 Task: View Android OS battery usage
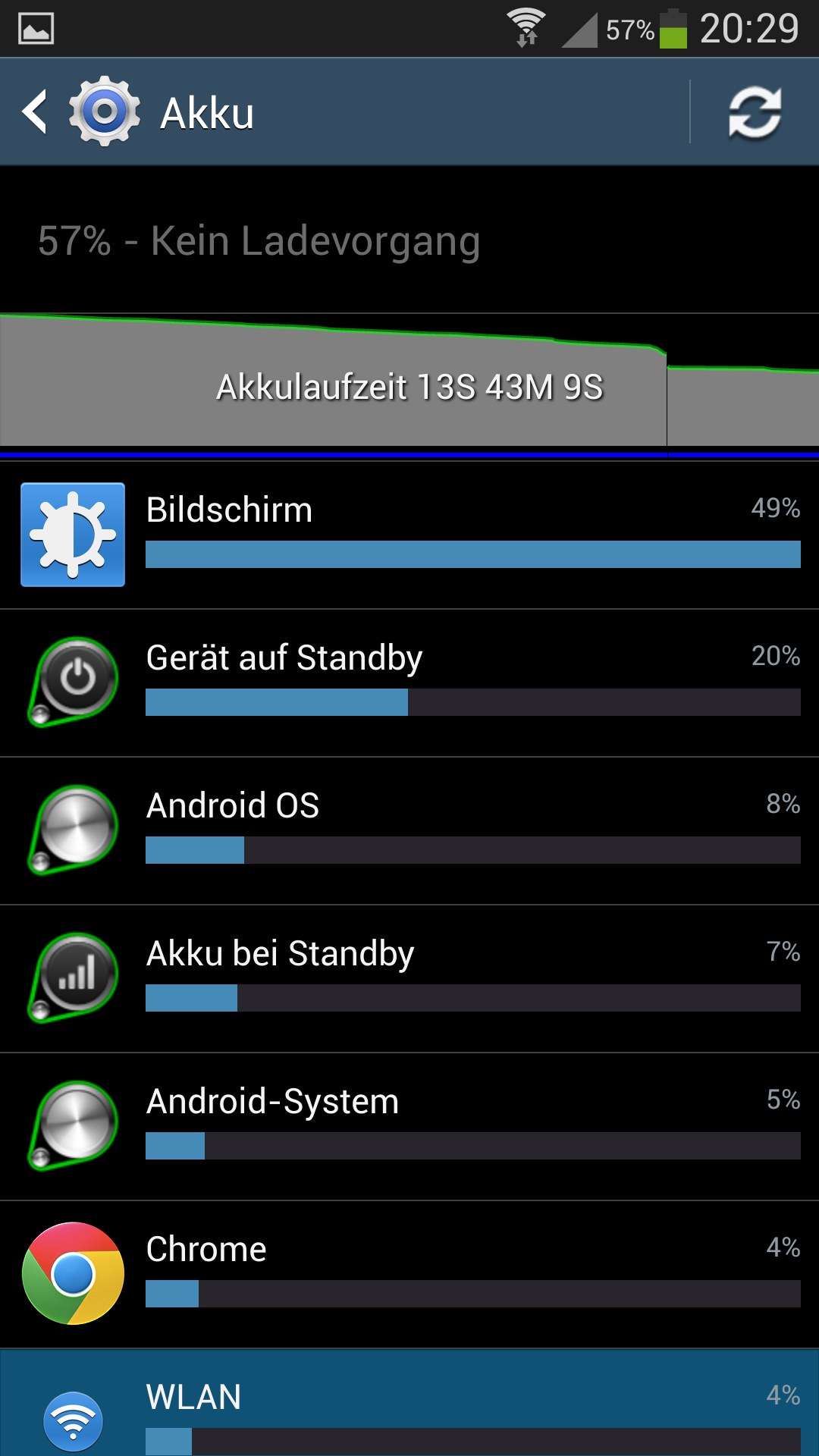(409, 830)
